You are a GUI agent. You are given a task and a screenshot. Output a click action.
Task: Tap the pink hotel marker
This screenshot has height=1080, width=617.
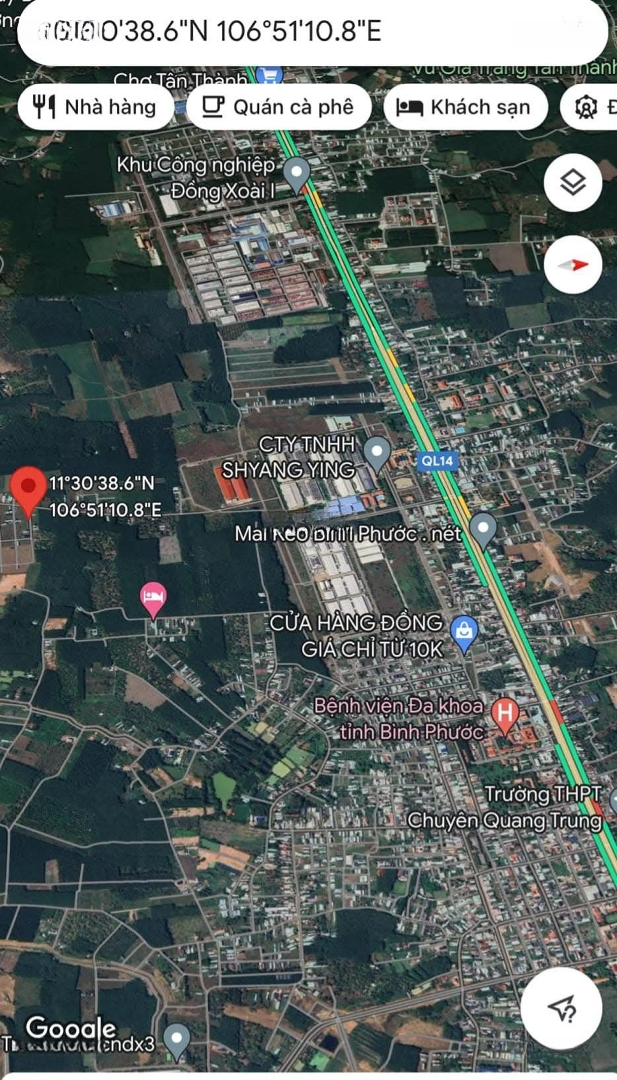pos(153,599)
